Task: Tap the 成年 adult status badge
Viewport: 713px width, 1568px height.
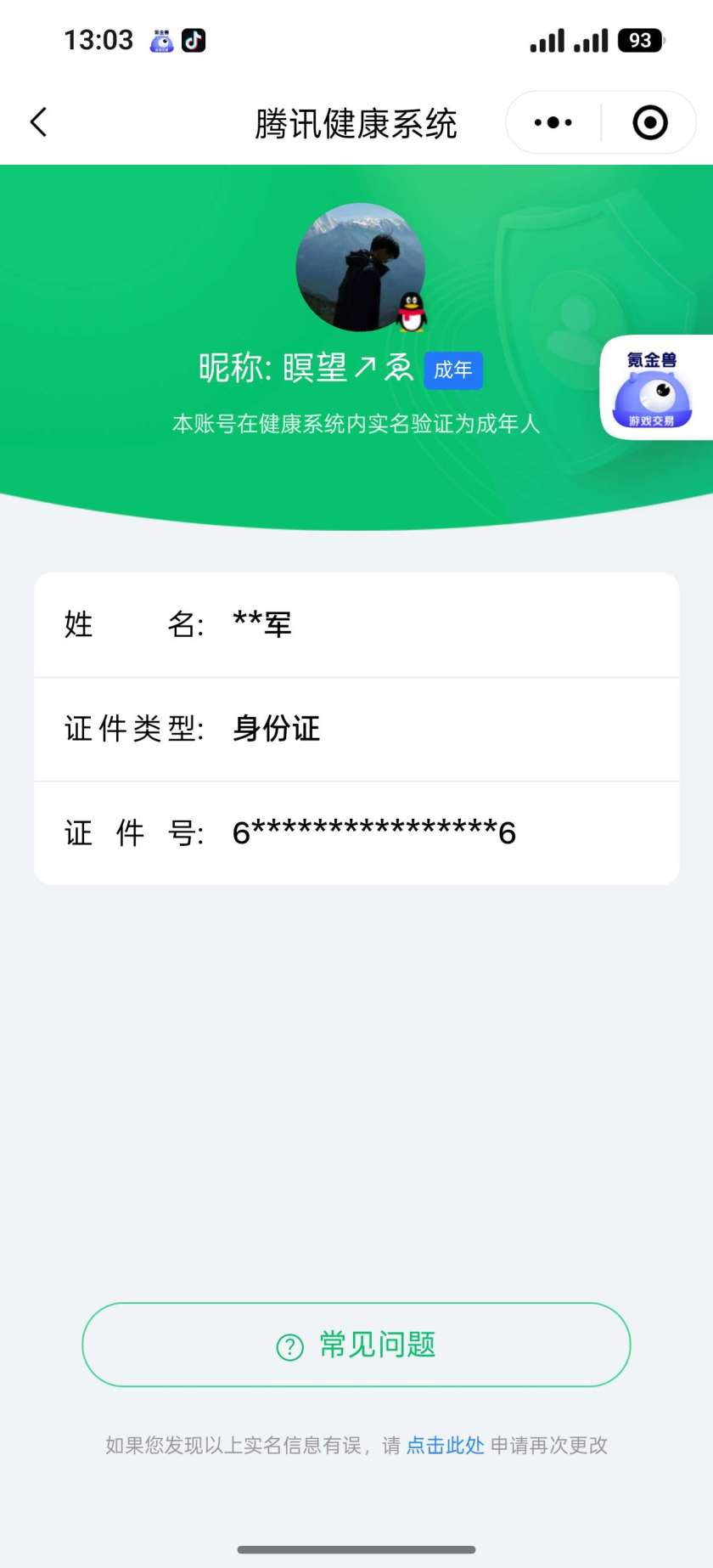Action: [x=453, y=370]
